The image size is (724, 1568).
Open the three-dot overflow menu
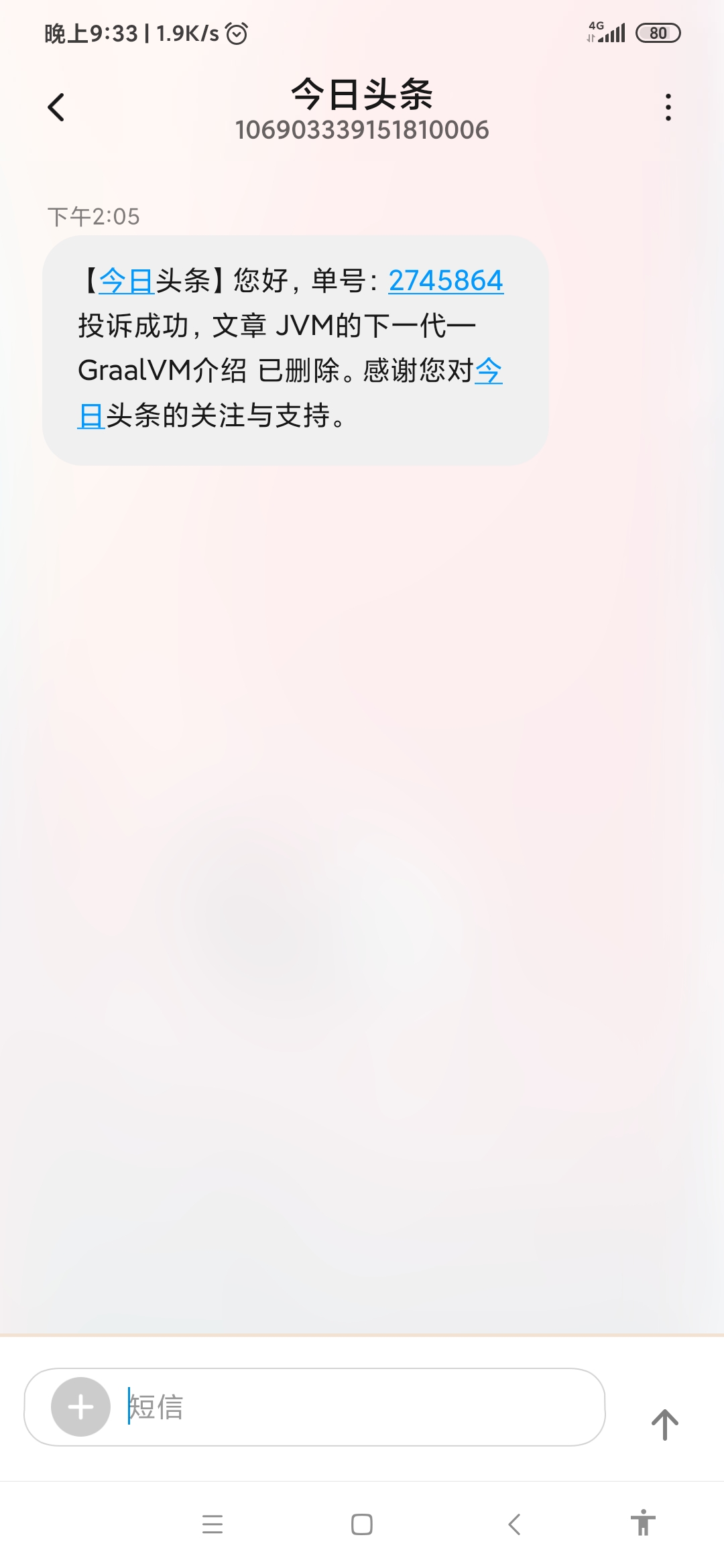click(x=668, y=107)
